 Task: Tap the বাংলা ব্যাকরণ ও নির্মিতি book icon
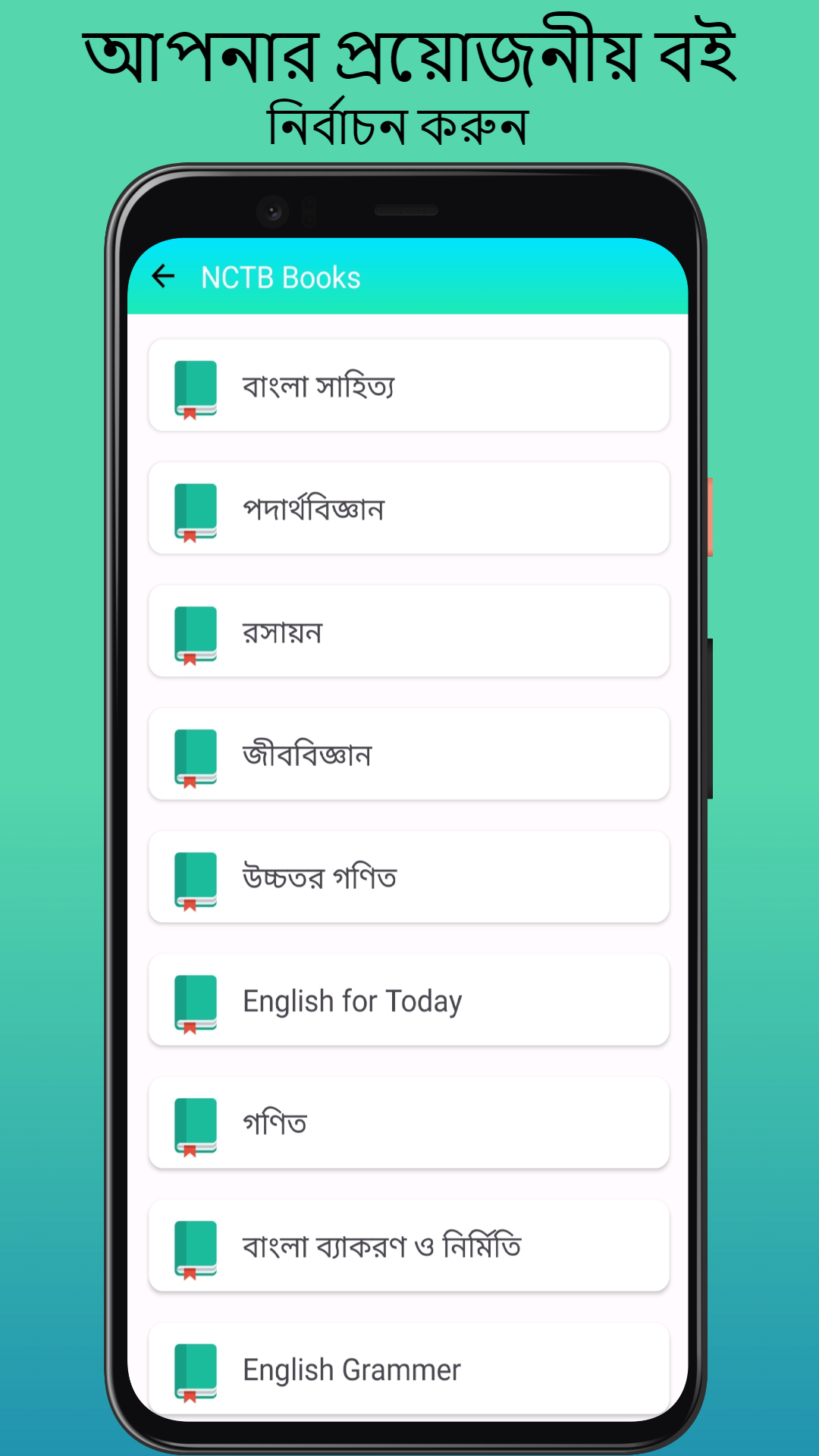point(194,1247)
